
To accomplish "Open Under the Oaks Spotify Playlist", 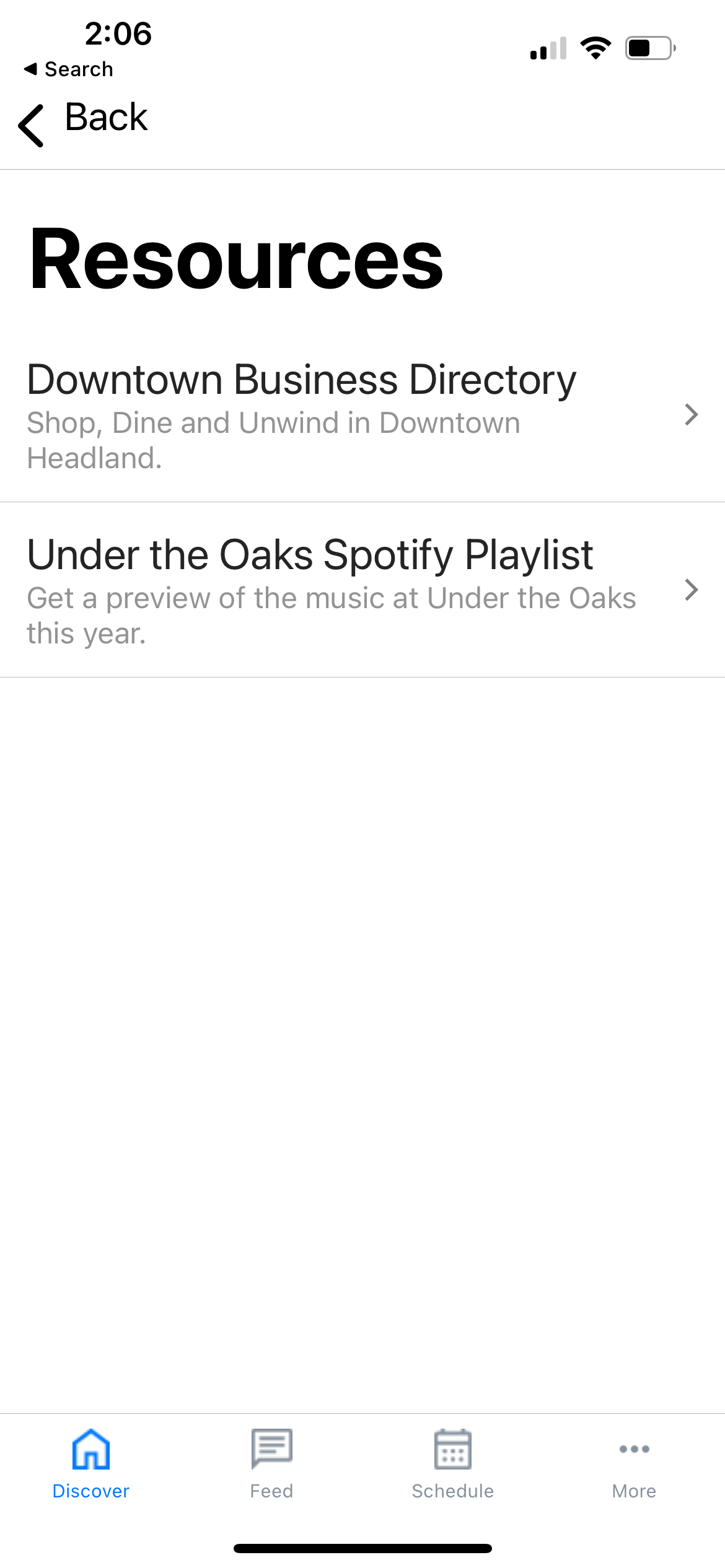I will [362, 590].
